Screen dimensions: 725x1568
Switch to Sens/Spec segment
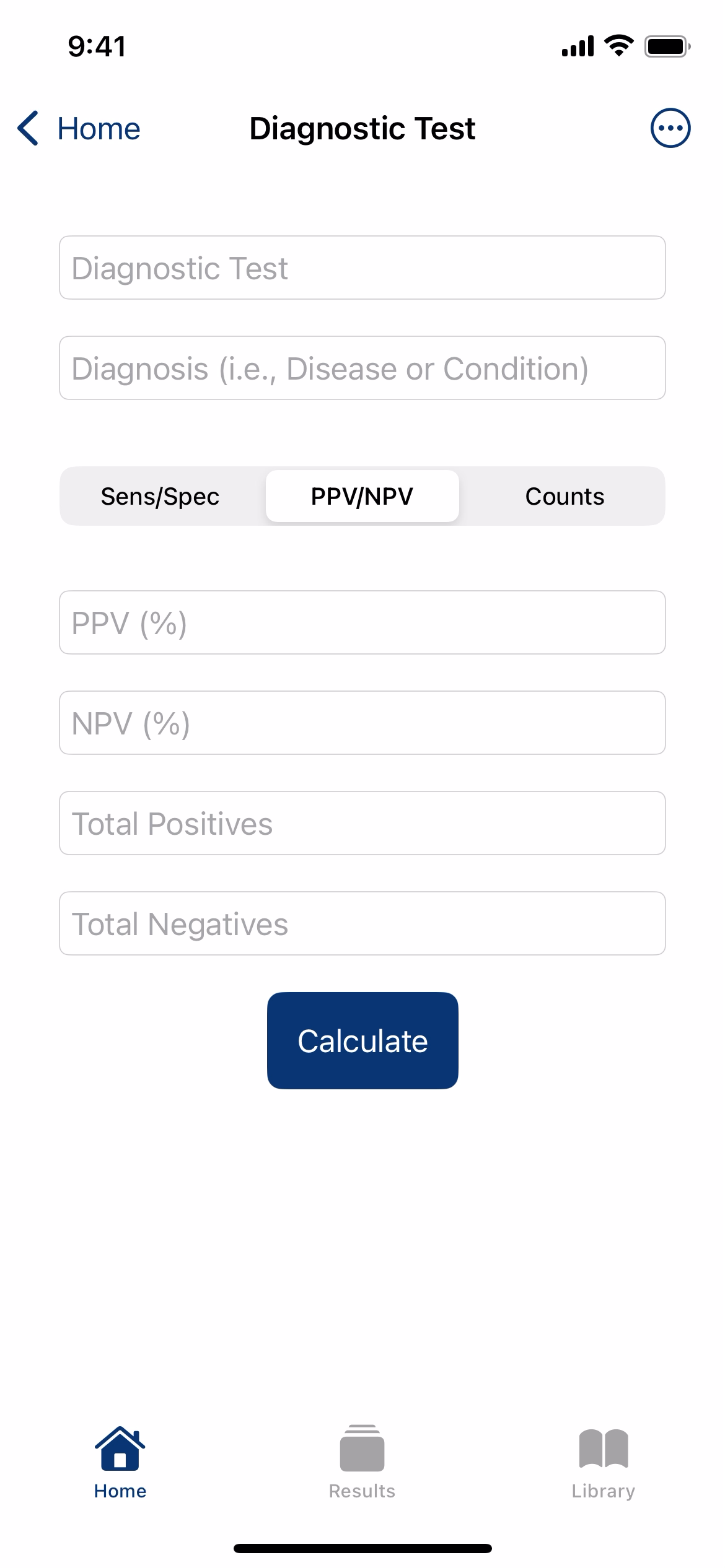160,496
